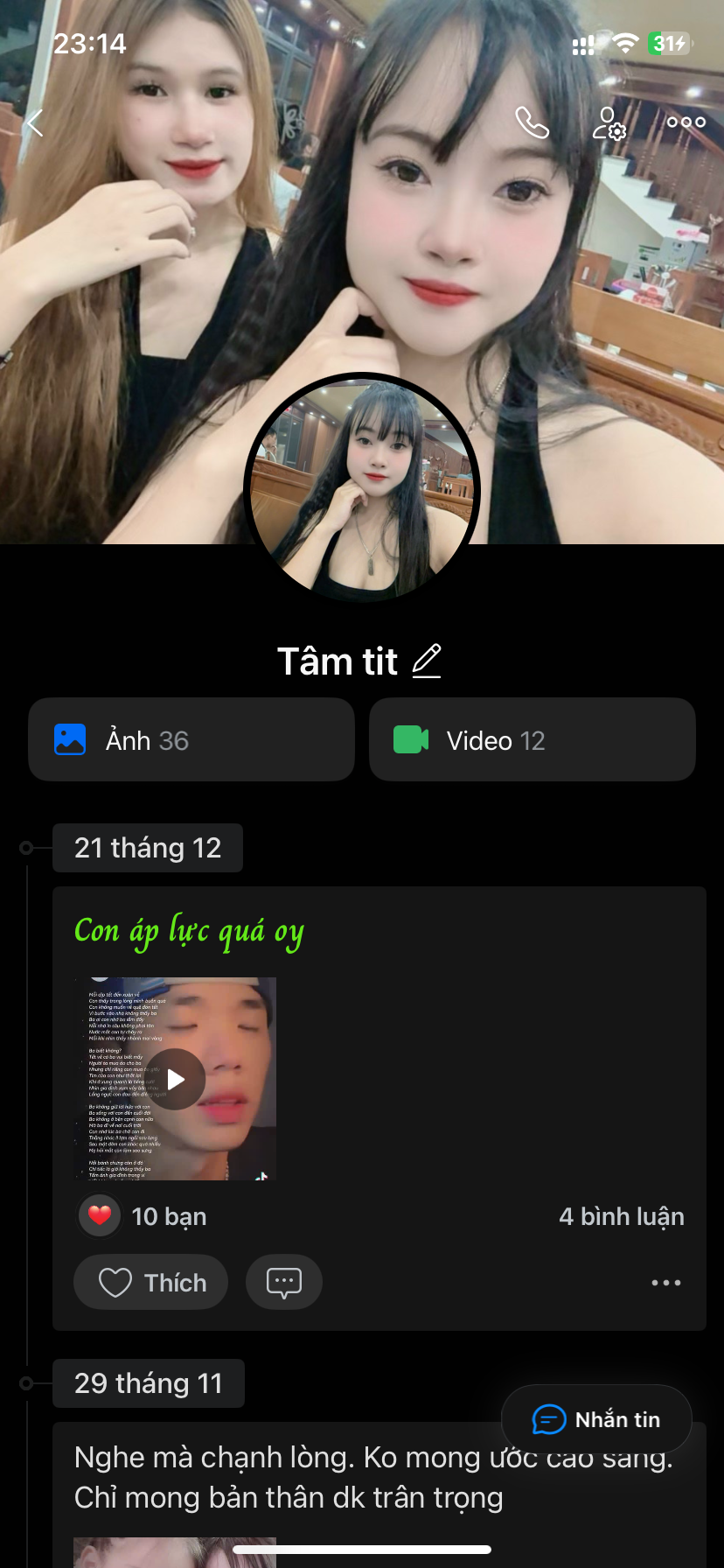Tap Nhắn tin to send a message
Screen dimensions: 724x1568
596,1419
